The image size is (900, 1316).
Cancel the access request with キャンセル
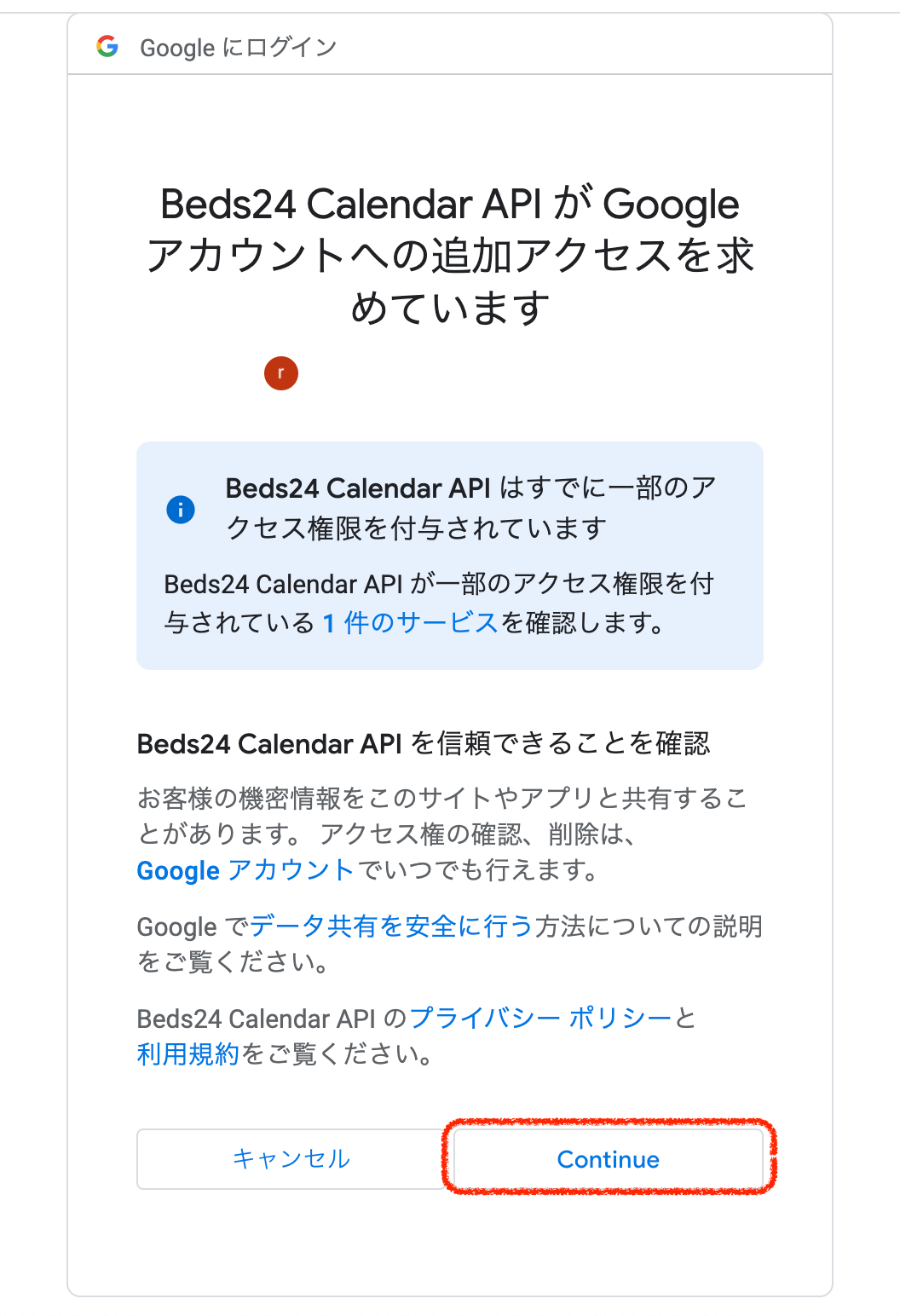tap(291, 1159)
